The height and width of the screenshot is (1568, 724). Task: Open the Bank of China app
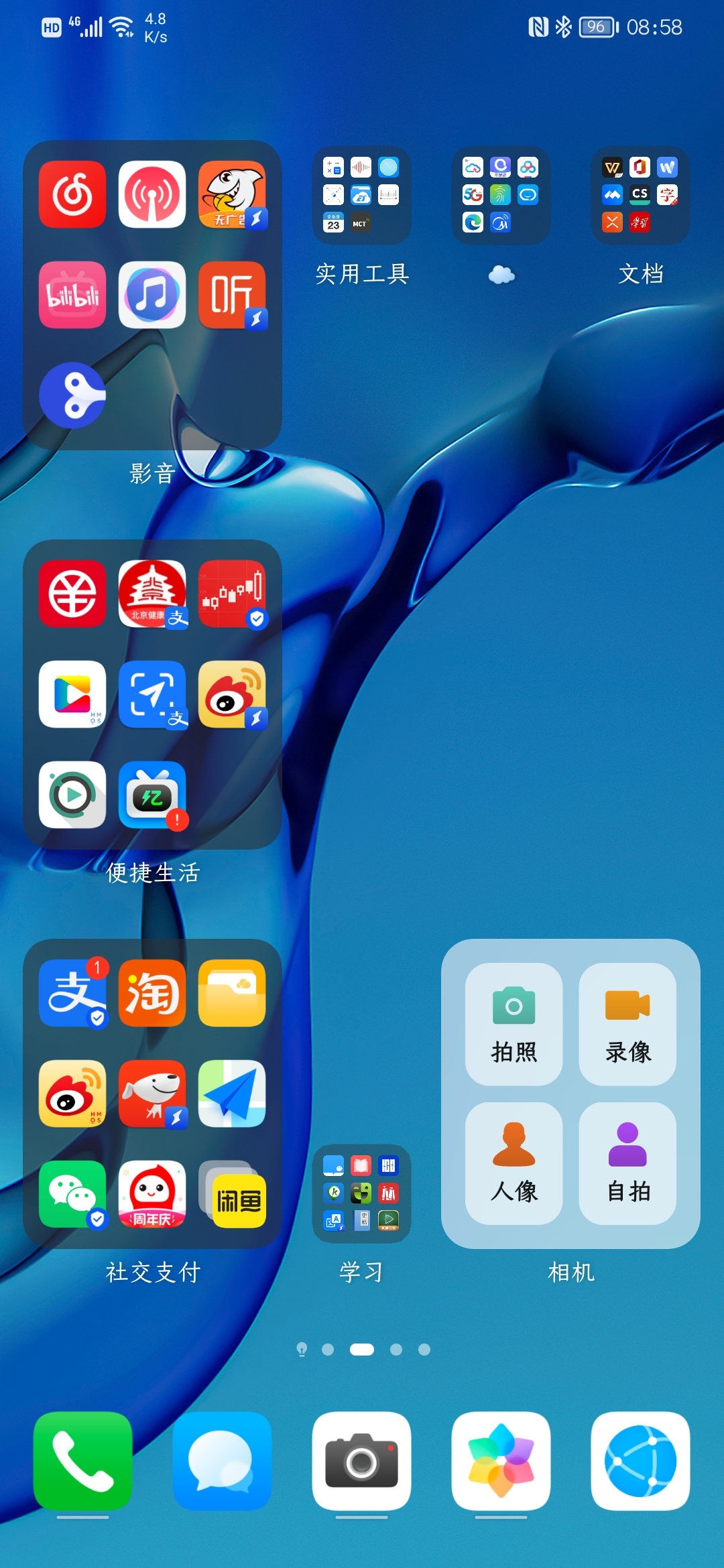click(x=72, y=594)
